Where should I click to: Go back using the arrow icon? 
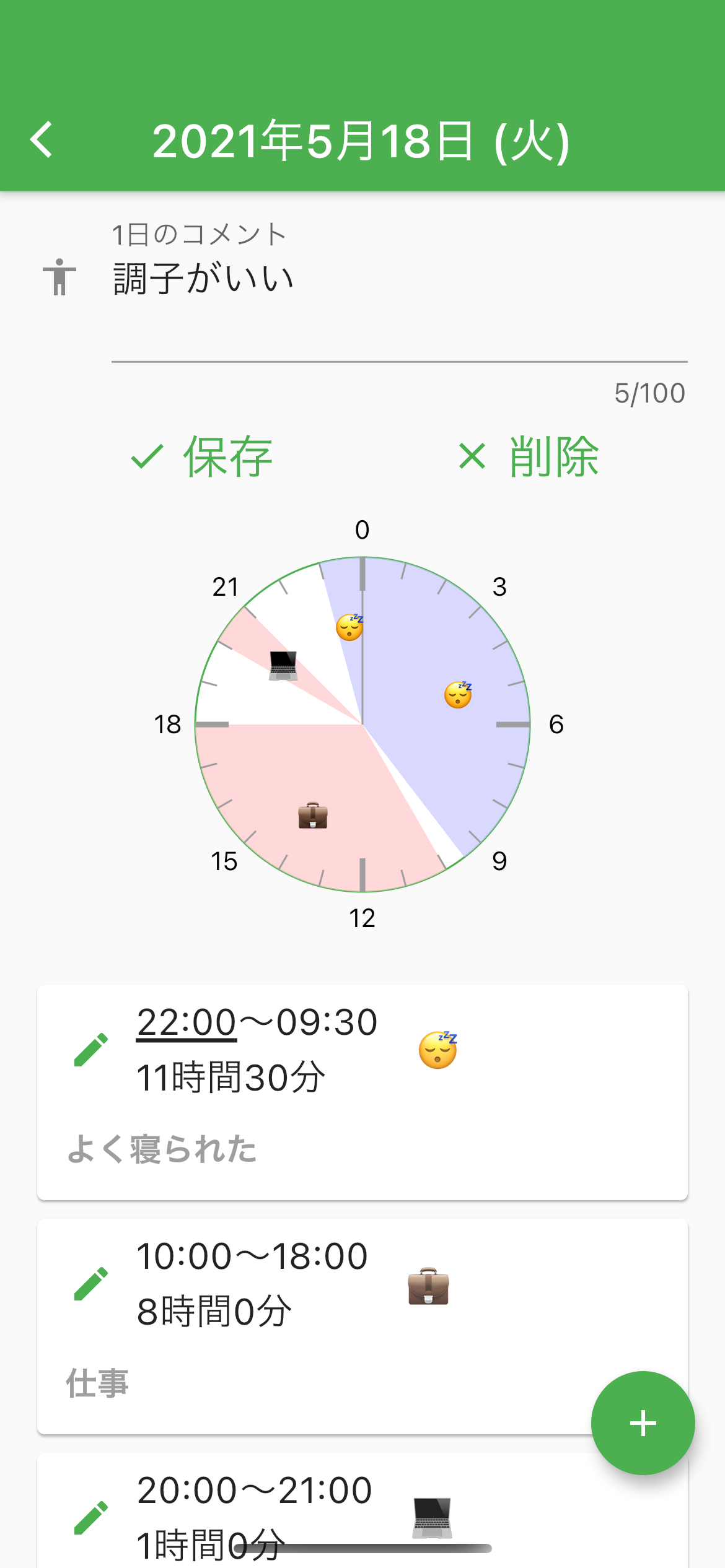point(42,140)
